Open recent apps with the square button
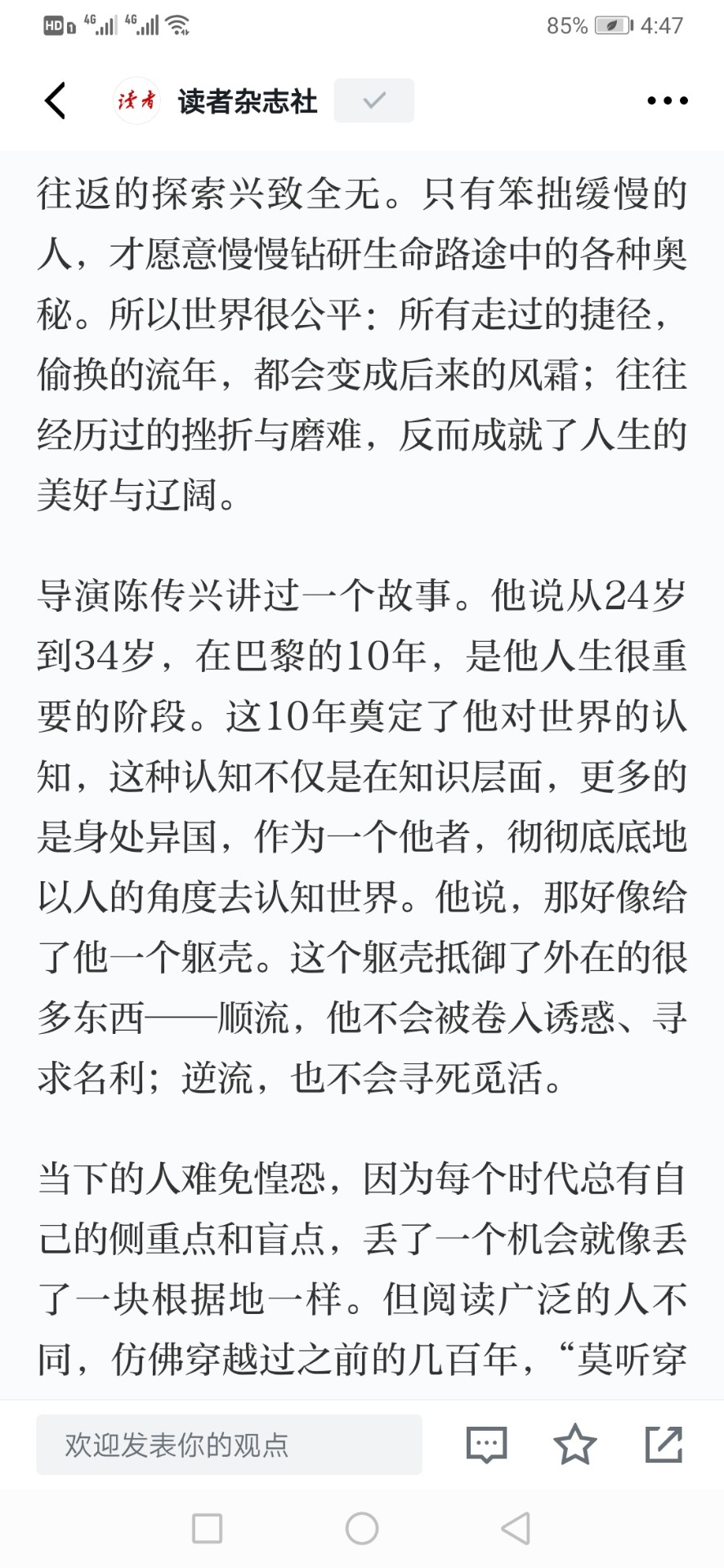The height and width of the screenshot is (1568, 724). [x=207, y=1528]
